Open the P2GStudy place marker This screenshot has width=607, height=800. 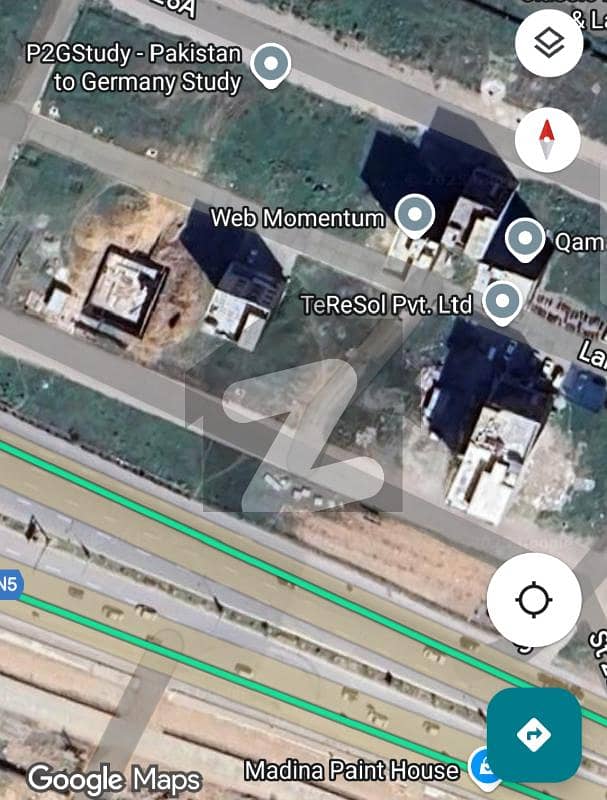(269, 66)
